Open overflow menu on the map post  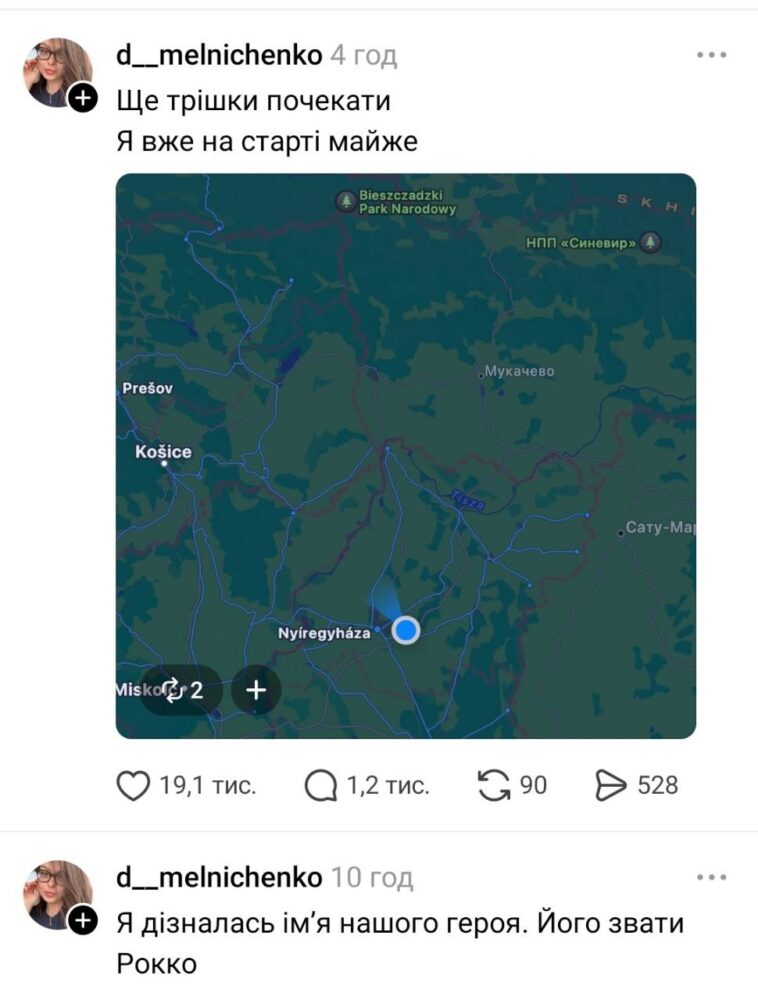pos(711,56)
